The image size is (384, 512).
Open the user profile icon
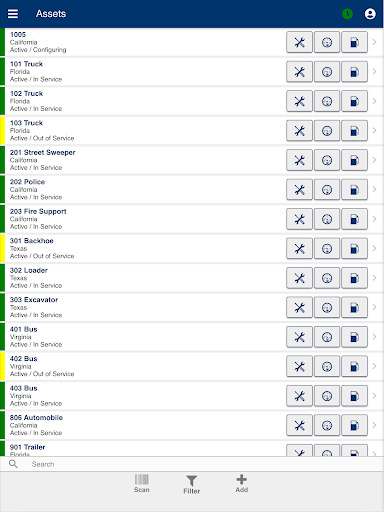(x=370, y=14)
